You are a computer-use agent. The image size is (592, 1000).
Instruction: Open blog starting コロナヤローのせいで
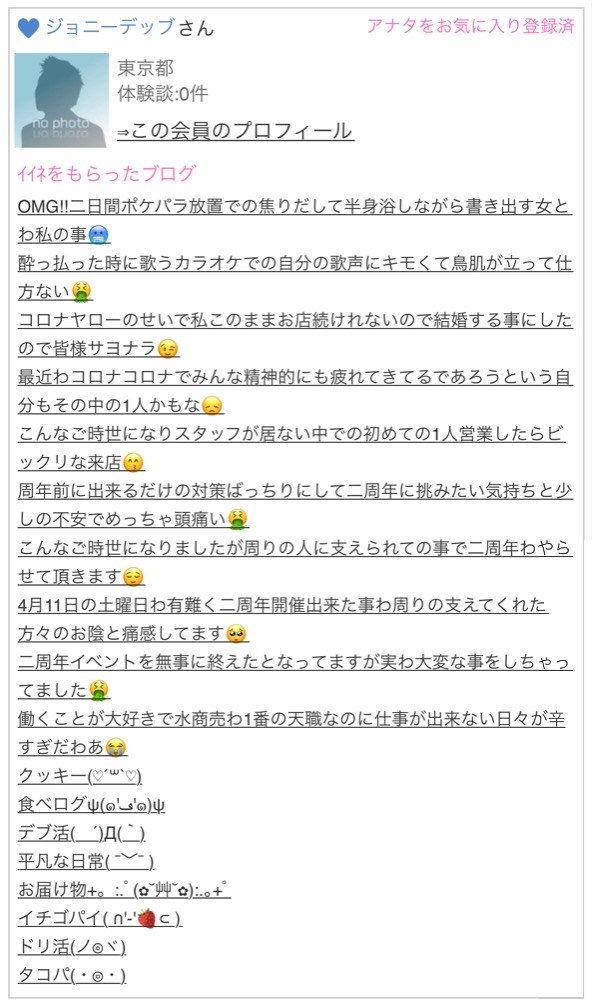pos(295,334)
